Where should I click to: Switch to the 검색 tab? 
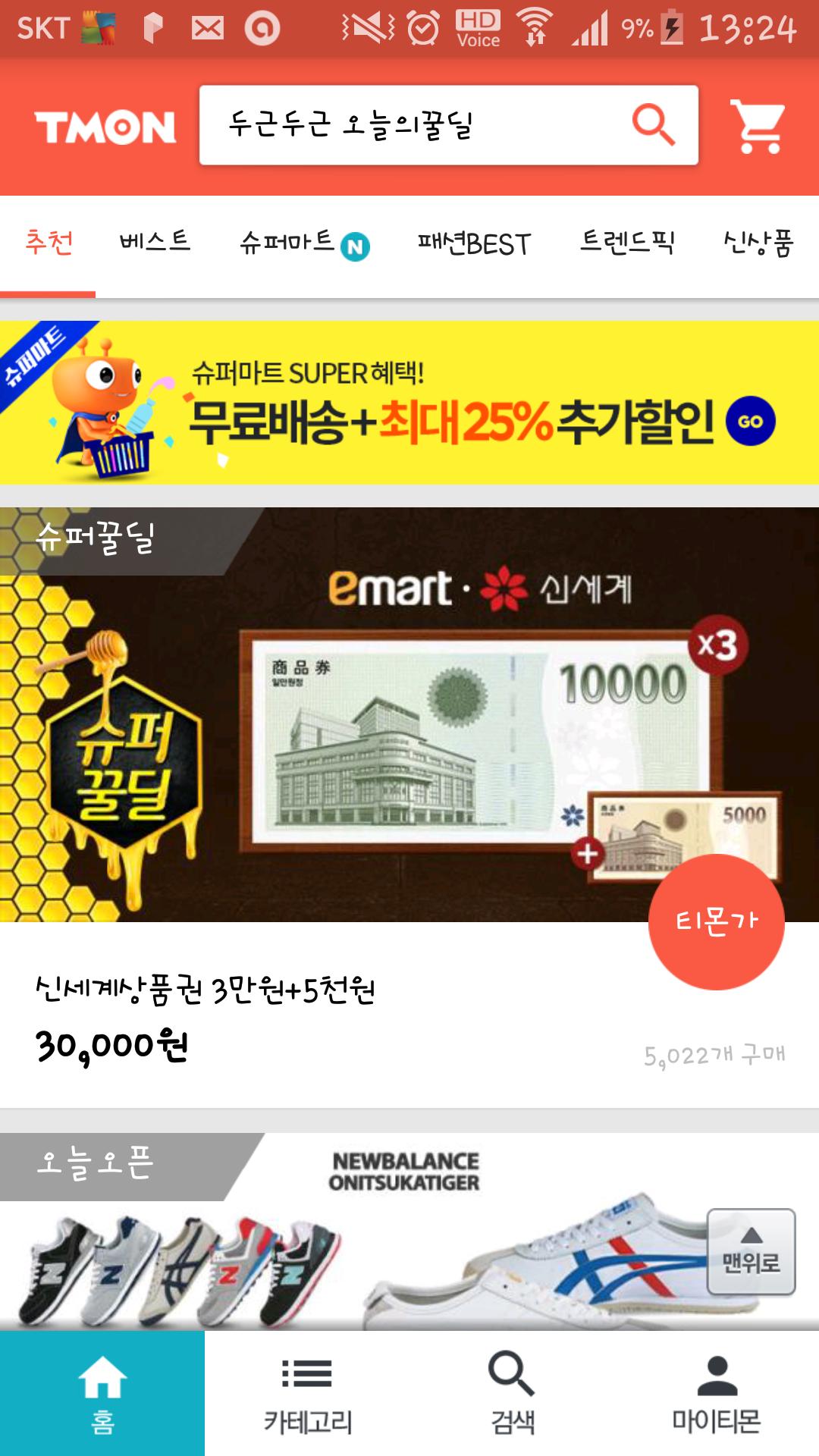(512, 1394)
